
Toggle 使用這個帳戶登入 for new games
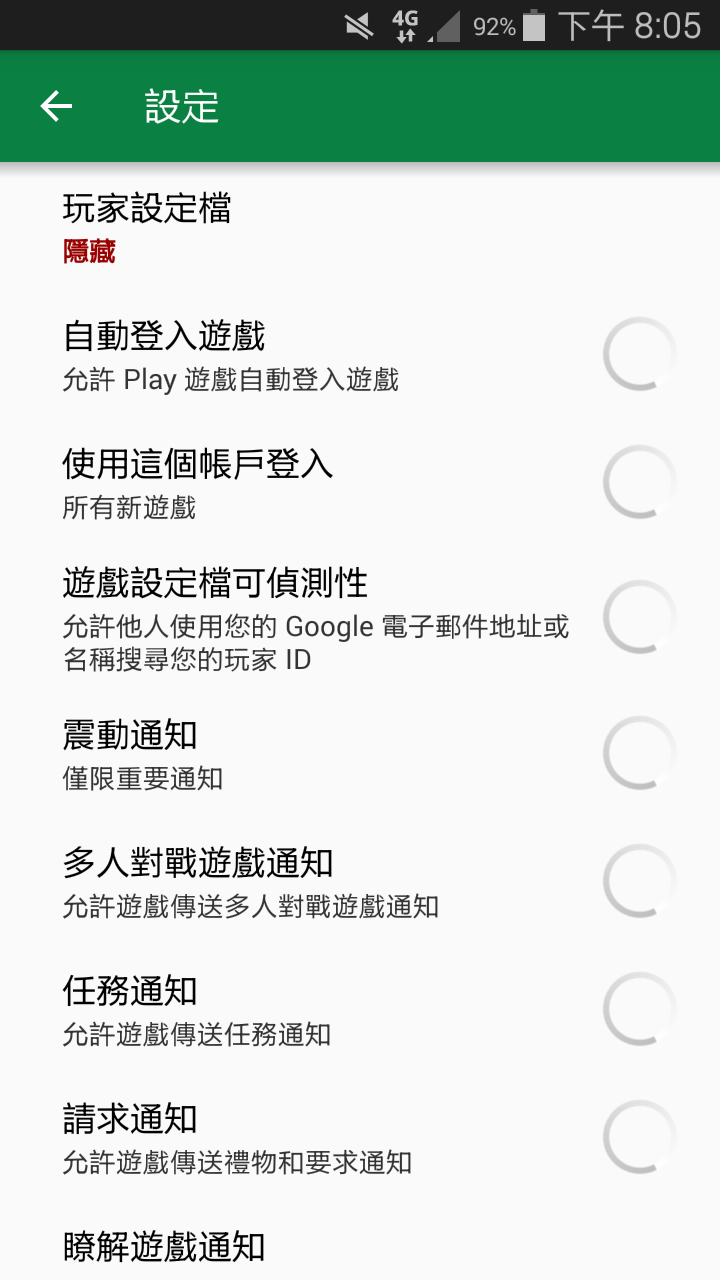[640, 480]
